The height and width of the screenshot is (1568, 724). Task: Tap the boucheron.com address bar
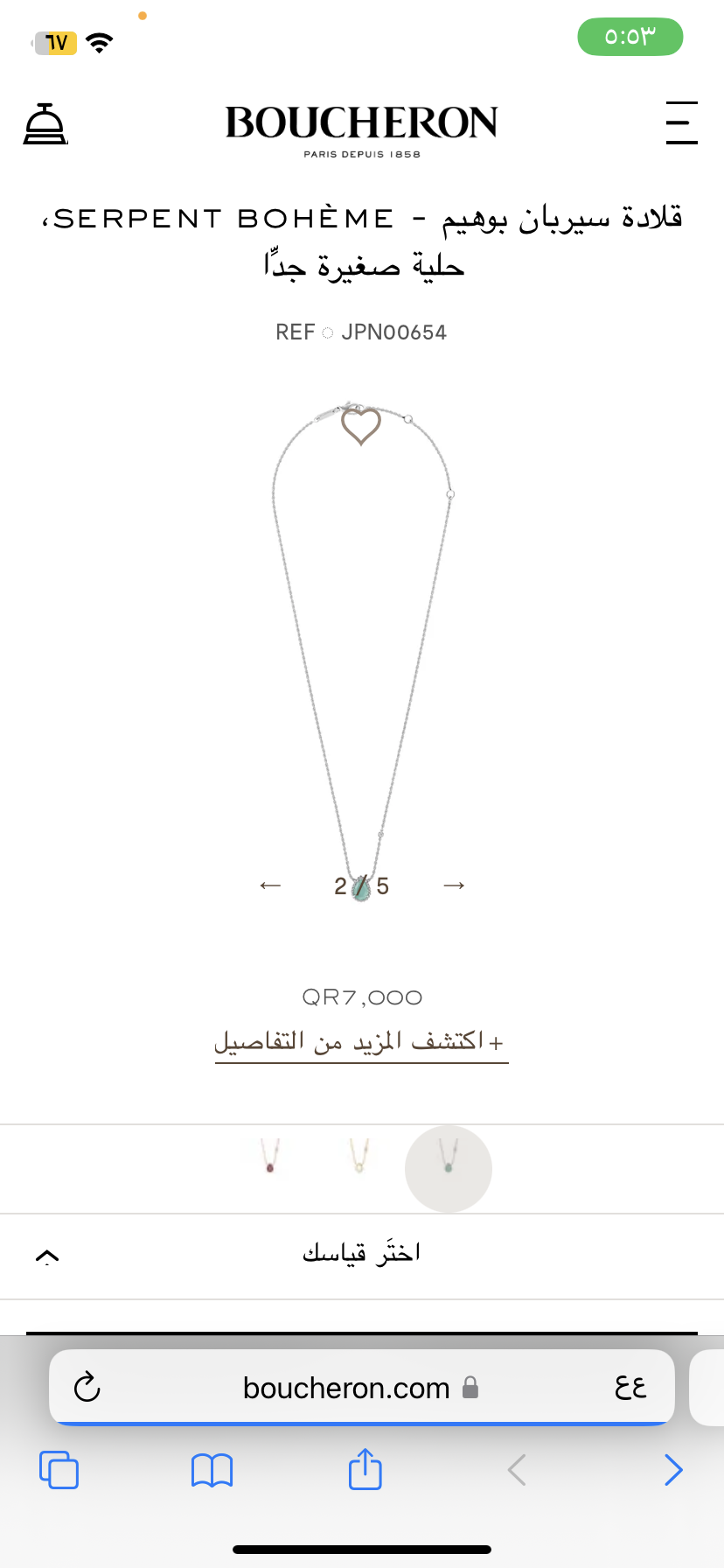[x=361, y=1388]
